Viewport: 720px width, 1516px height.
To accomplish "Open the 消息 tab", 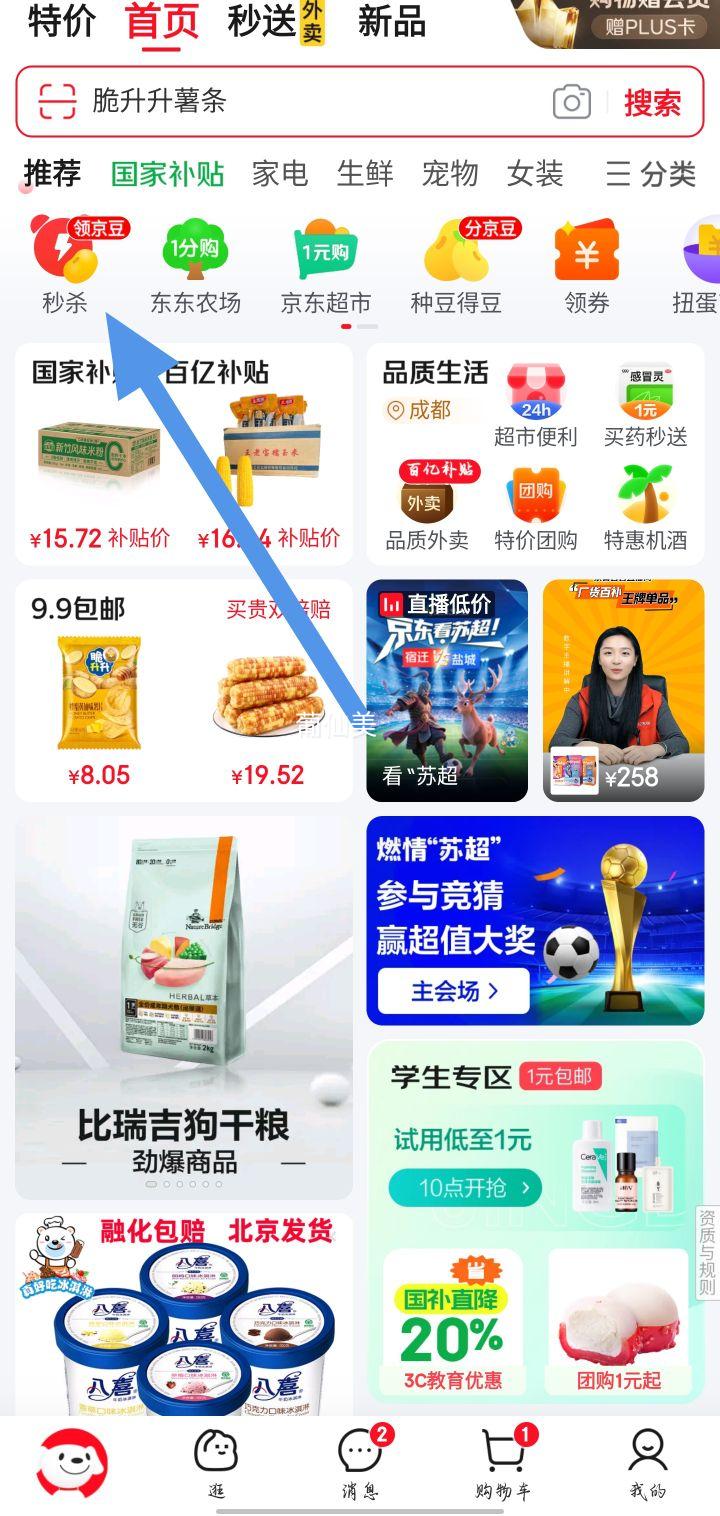I will pyautogui.click(x=360, y=1463).
